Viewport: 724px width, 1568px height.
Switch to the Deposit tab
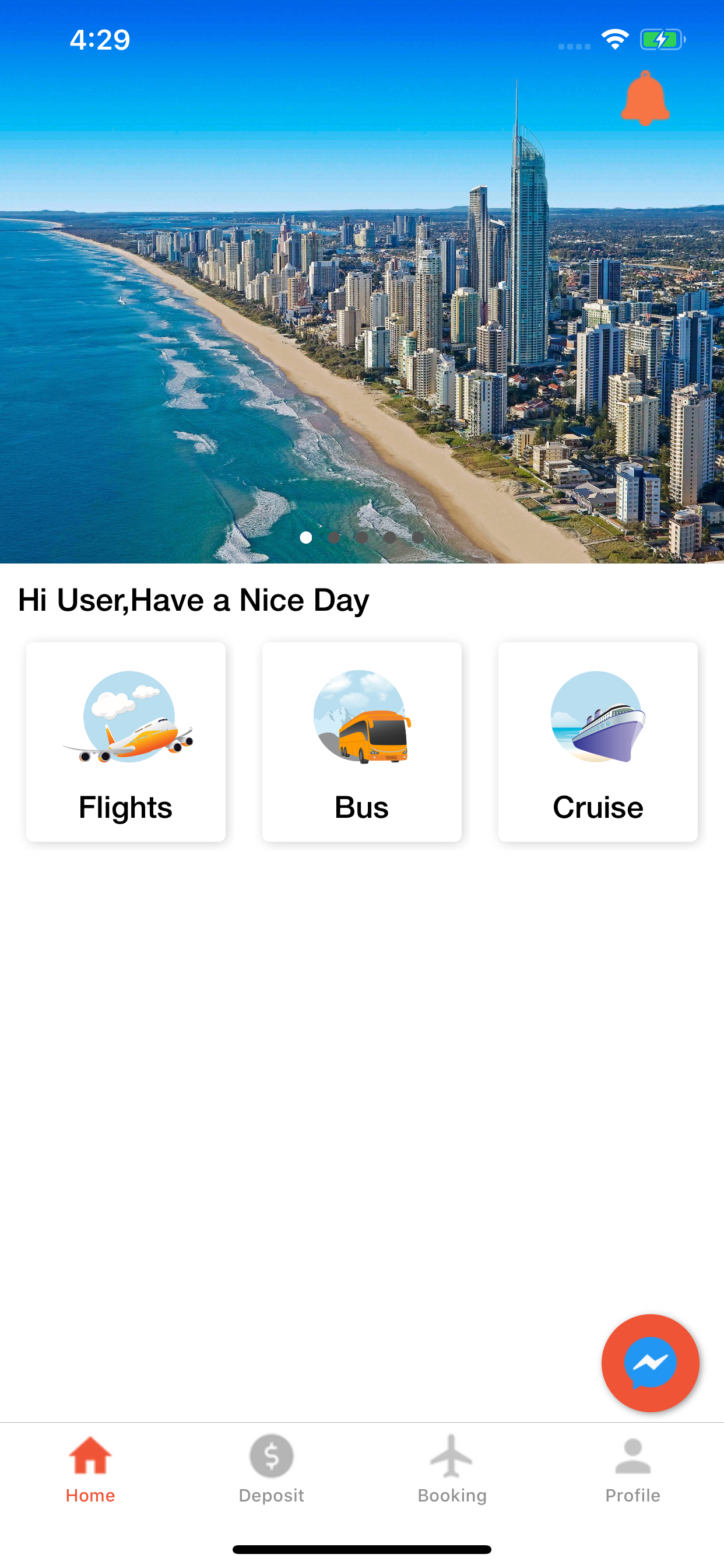coord(271,1468)
